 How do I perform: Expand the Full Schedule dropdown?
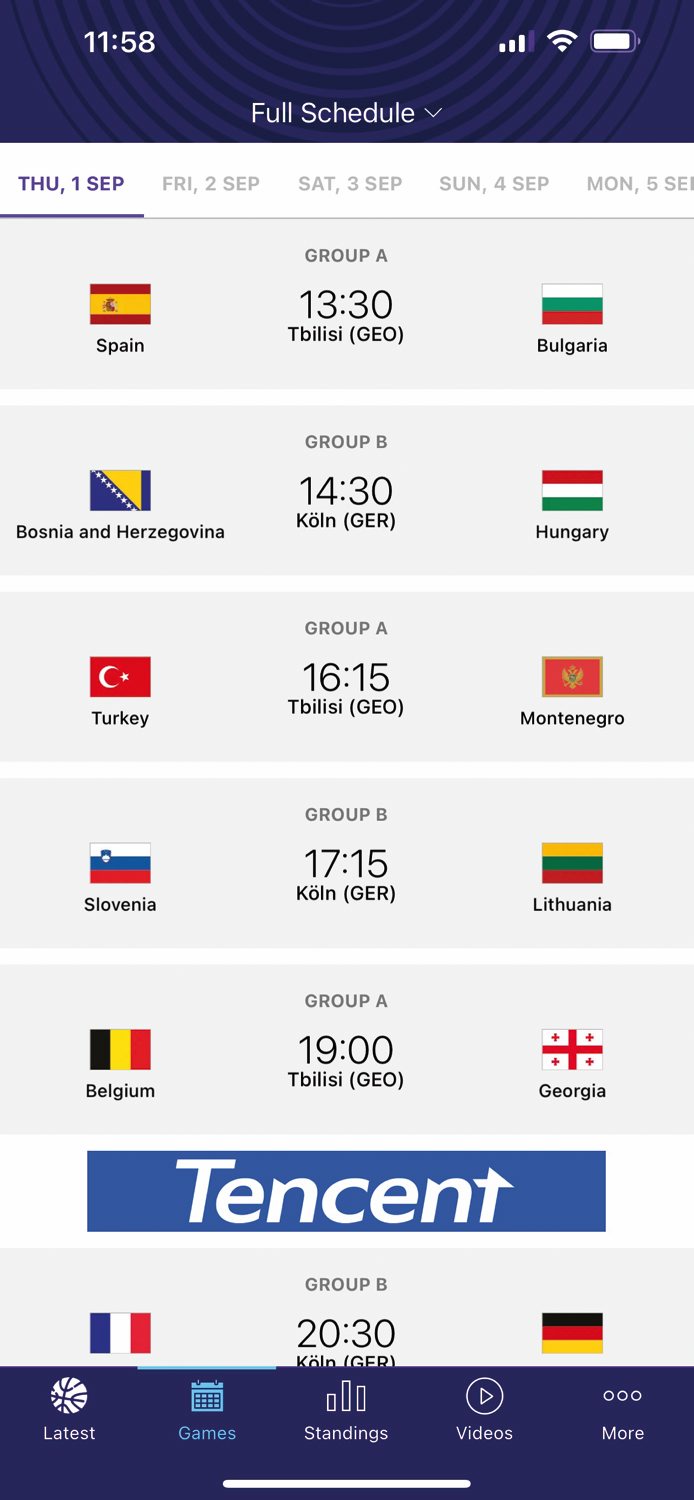coord(346,113)
